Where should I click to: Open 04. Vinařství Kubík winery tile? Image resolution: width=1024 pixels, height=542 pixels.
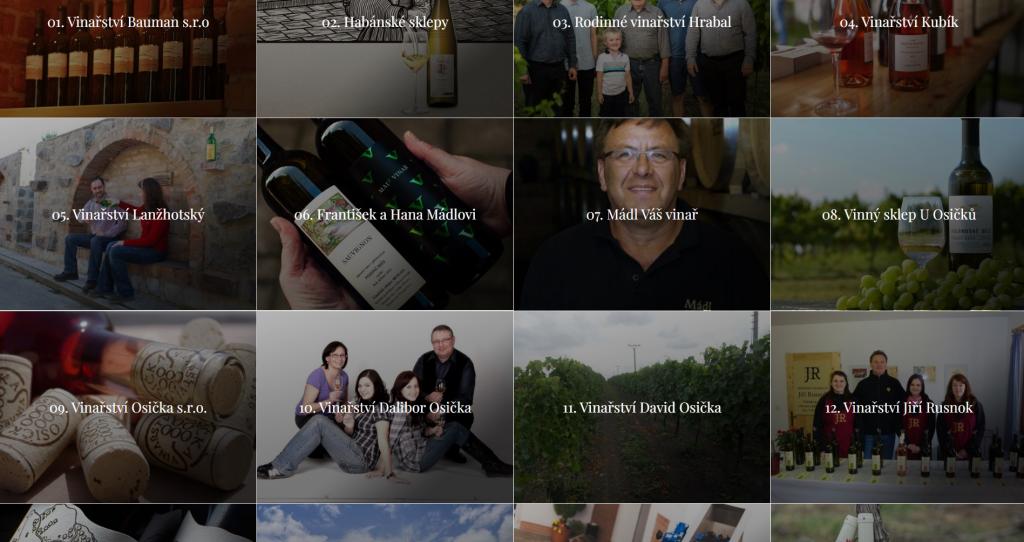(898, 22)
